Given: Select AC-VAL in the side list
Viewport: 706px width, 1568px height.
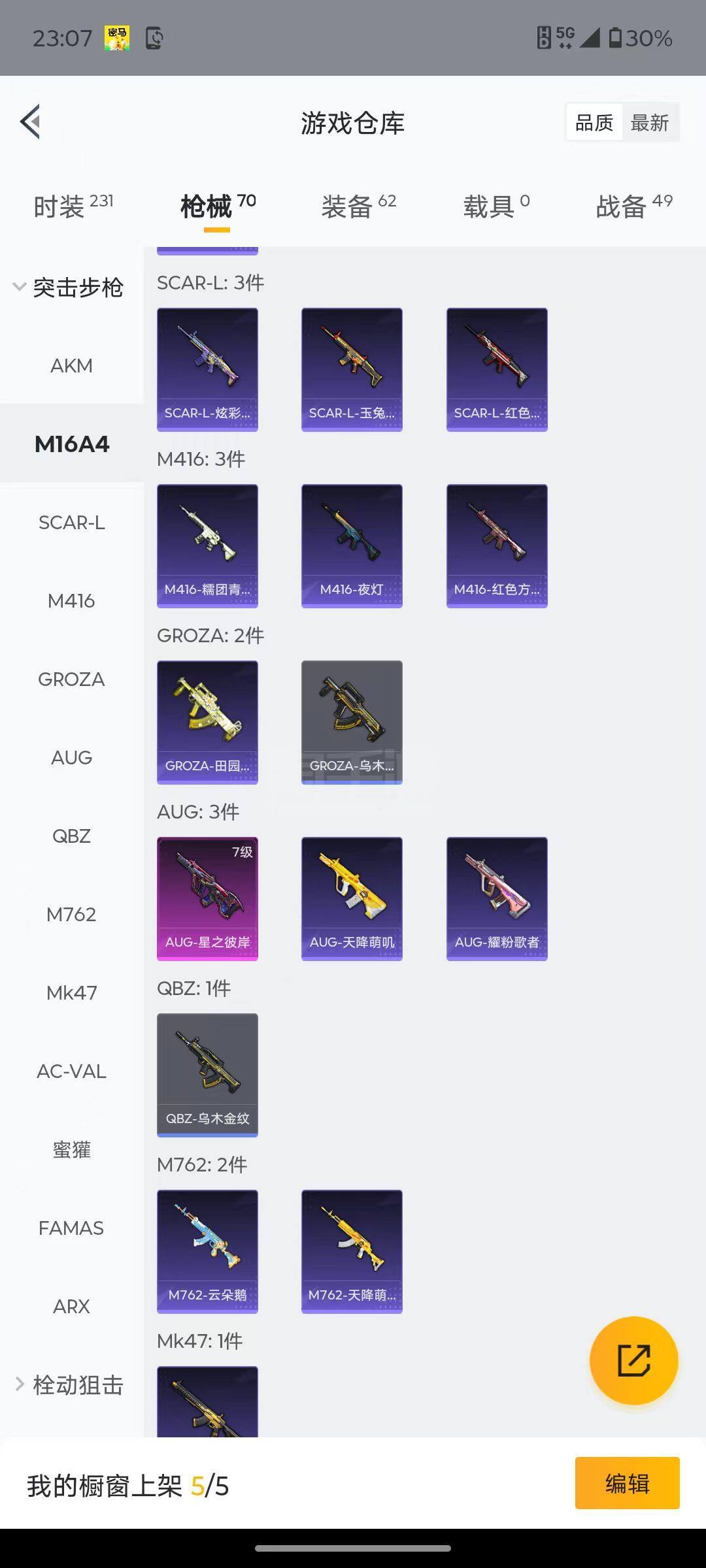Looking at the screenshot, I should [x=71, y=1071].
